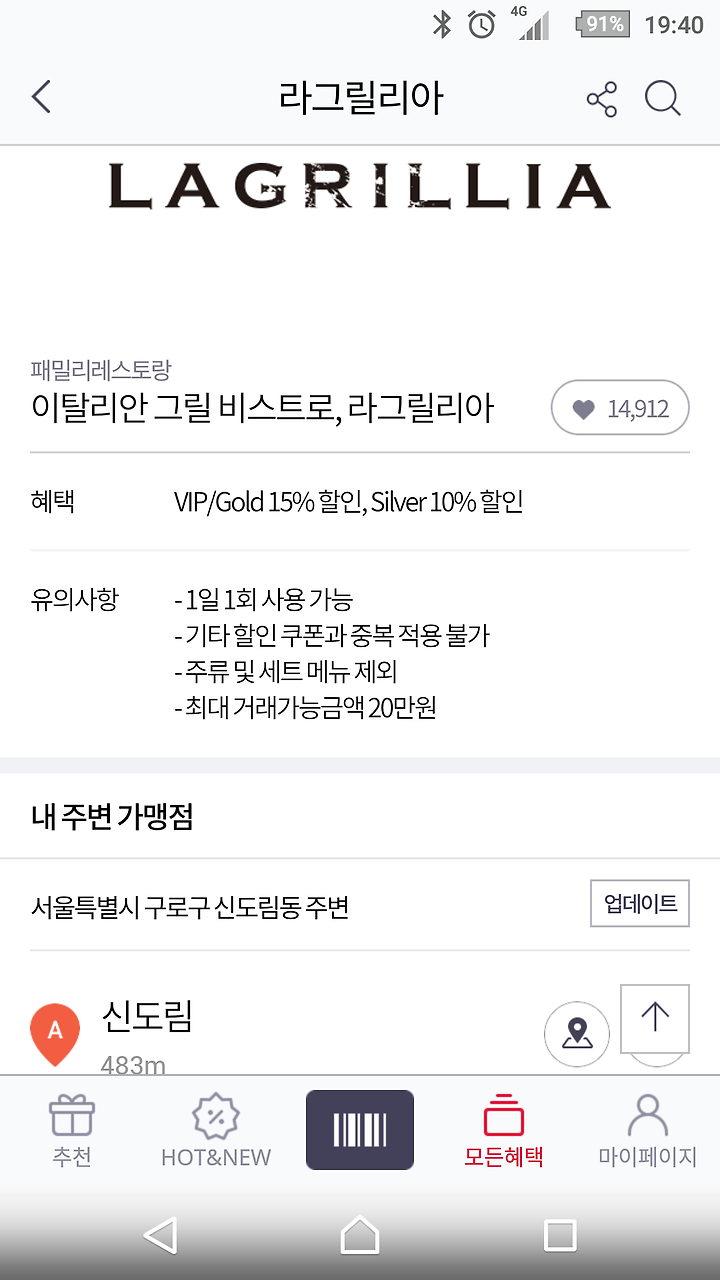Viewport: 720px width, 1280px height.
Task: Share the 라그릴리아 page
Action: (602, 99)
